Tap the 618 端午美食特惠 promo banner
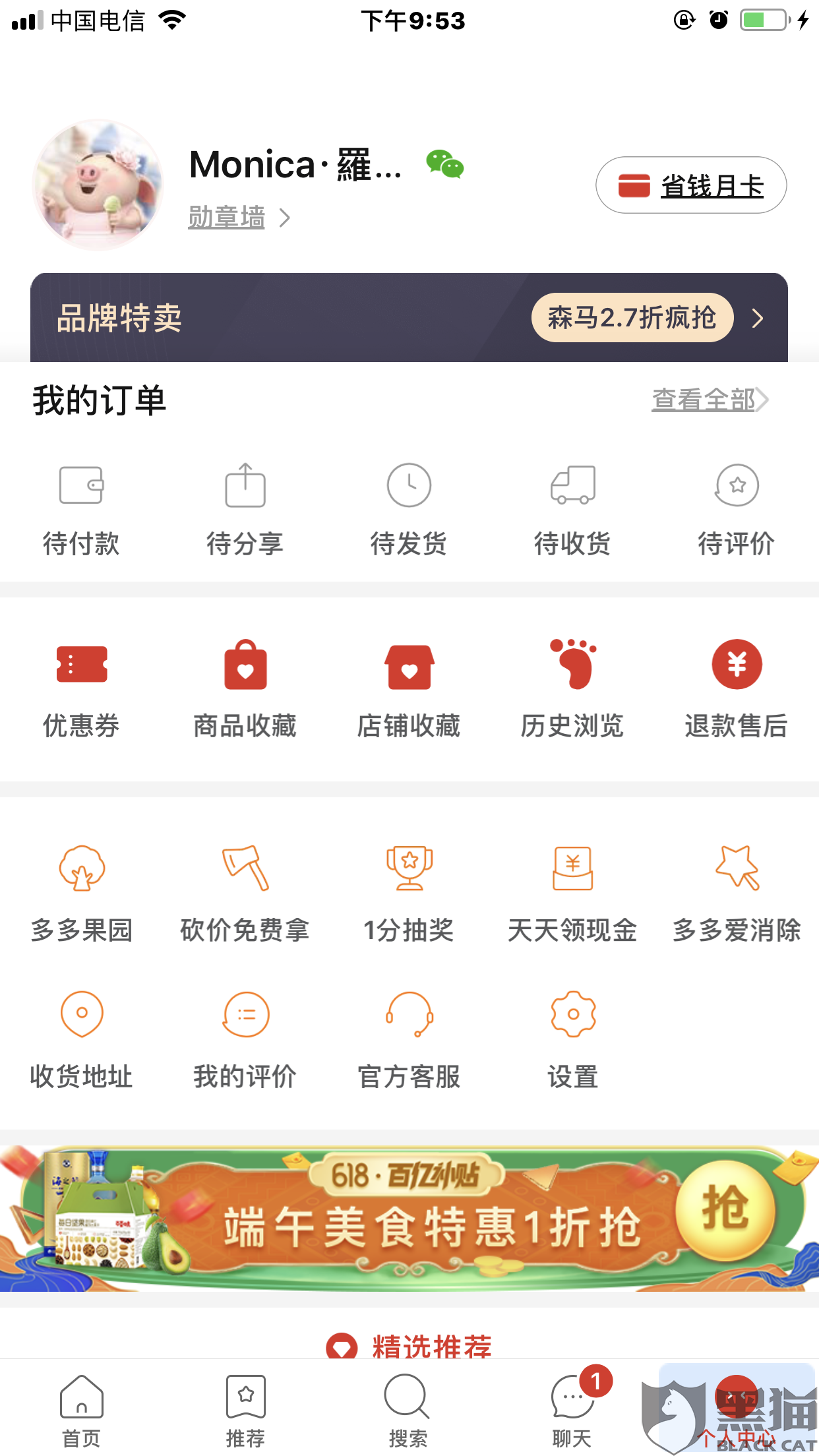Viewport: 819px width, 1456px height. (409, 1219)
